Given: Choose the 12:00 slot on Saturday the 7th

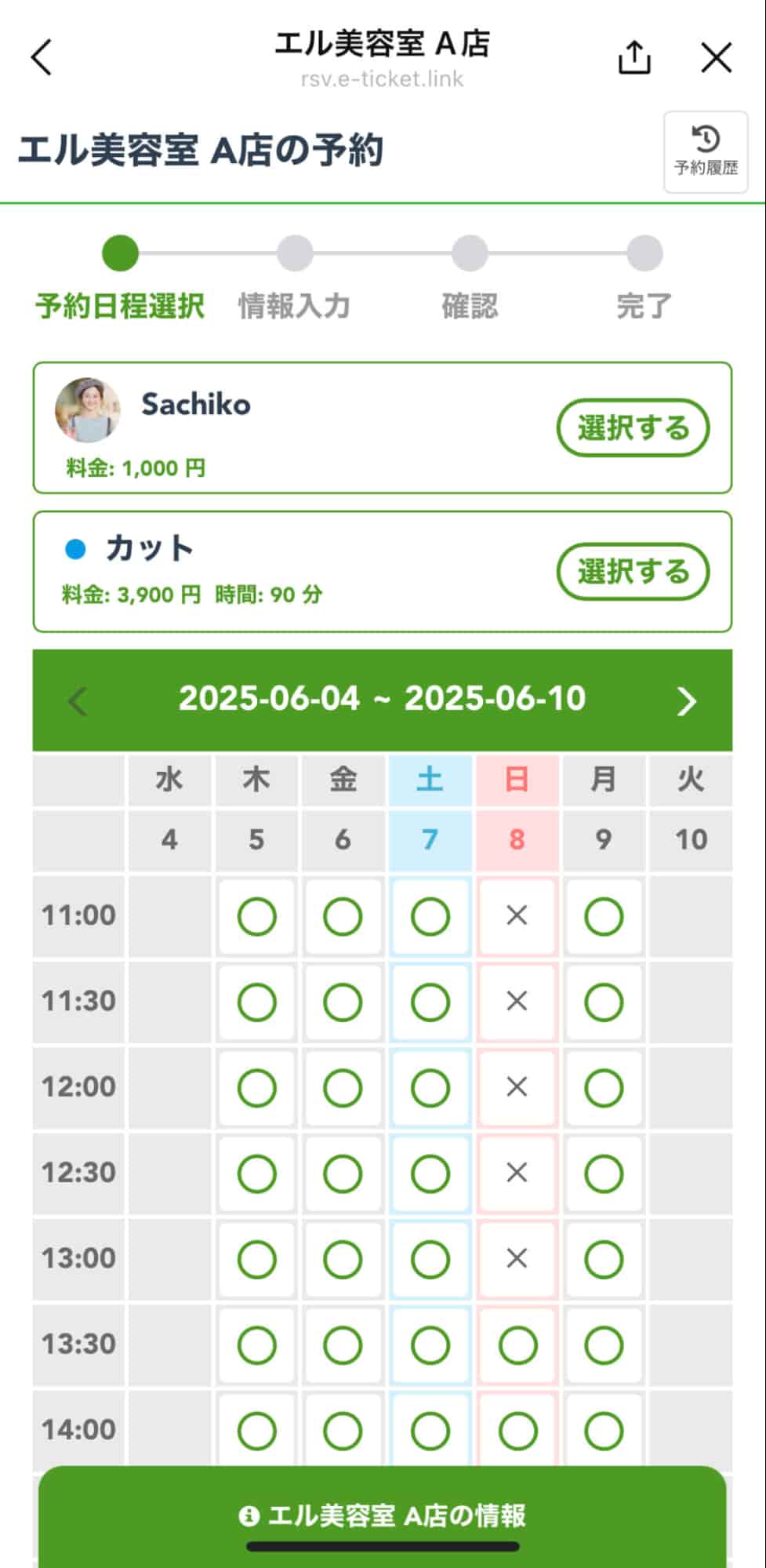Looking at the screenshot, I should tap(429, 1086).
